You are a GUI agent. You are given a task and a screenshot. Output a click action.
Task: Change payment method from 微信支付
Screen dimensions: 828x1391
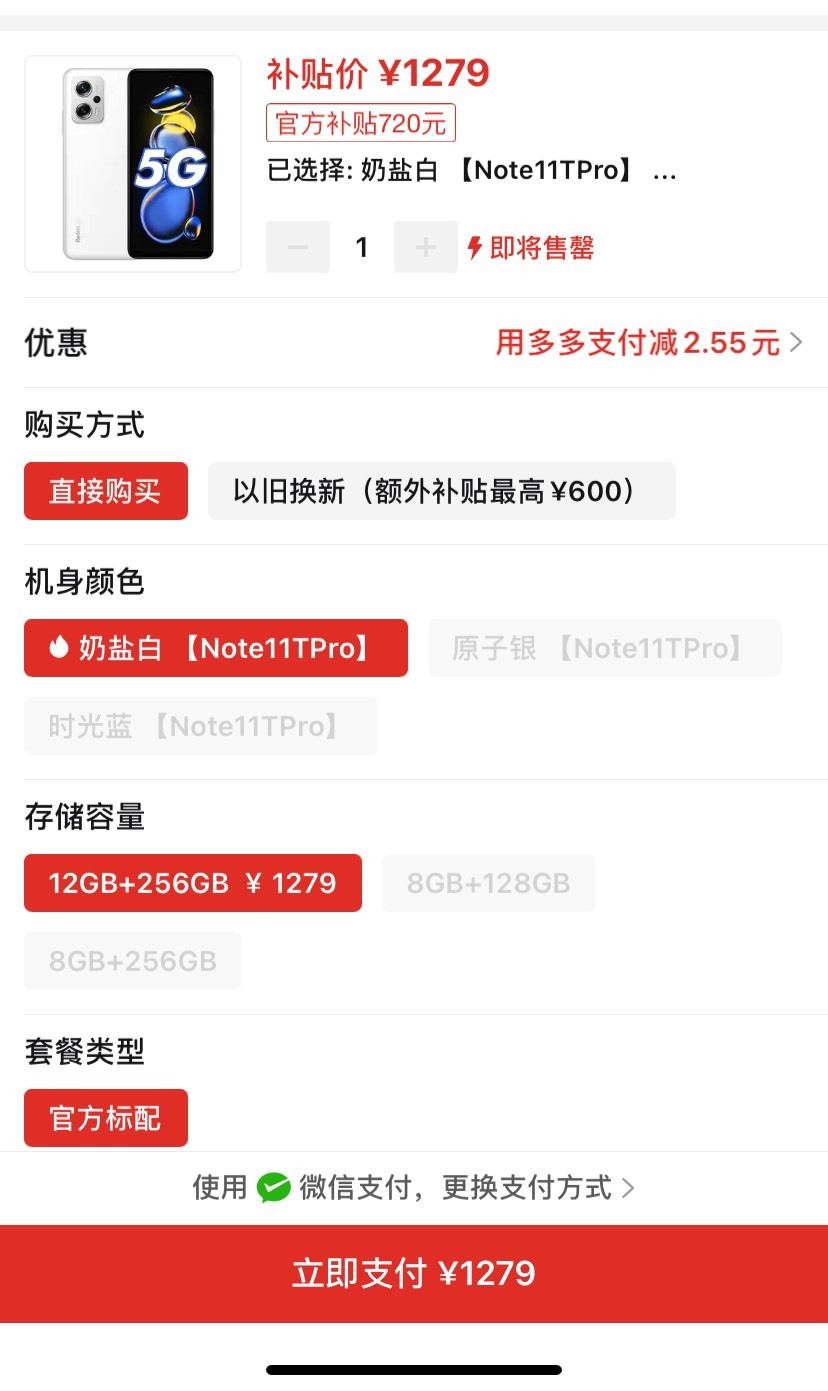click(x=414, y=1188)
